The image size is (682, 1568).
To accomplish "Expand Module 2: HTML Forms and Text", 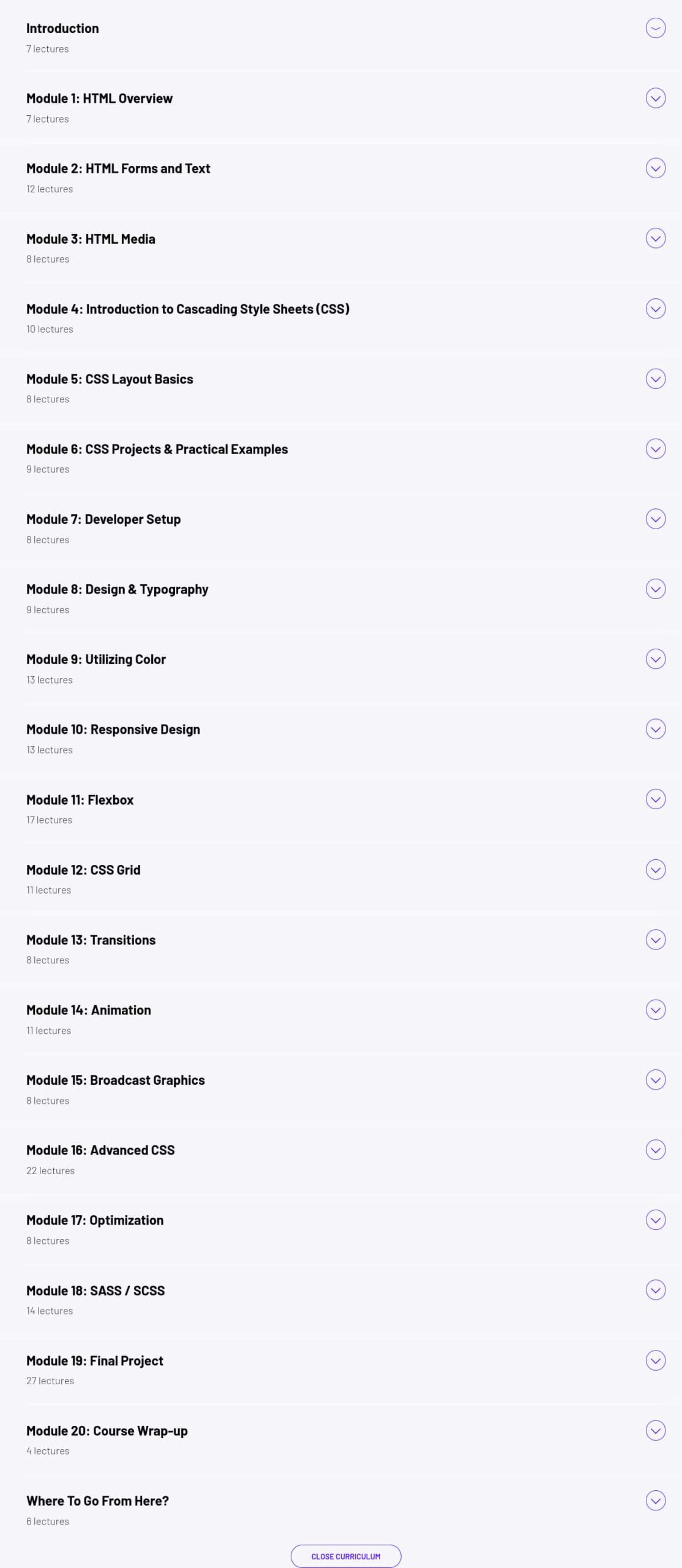I will click(655, 168).
